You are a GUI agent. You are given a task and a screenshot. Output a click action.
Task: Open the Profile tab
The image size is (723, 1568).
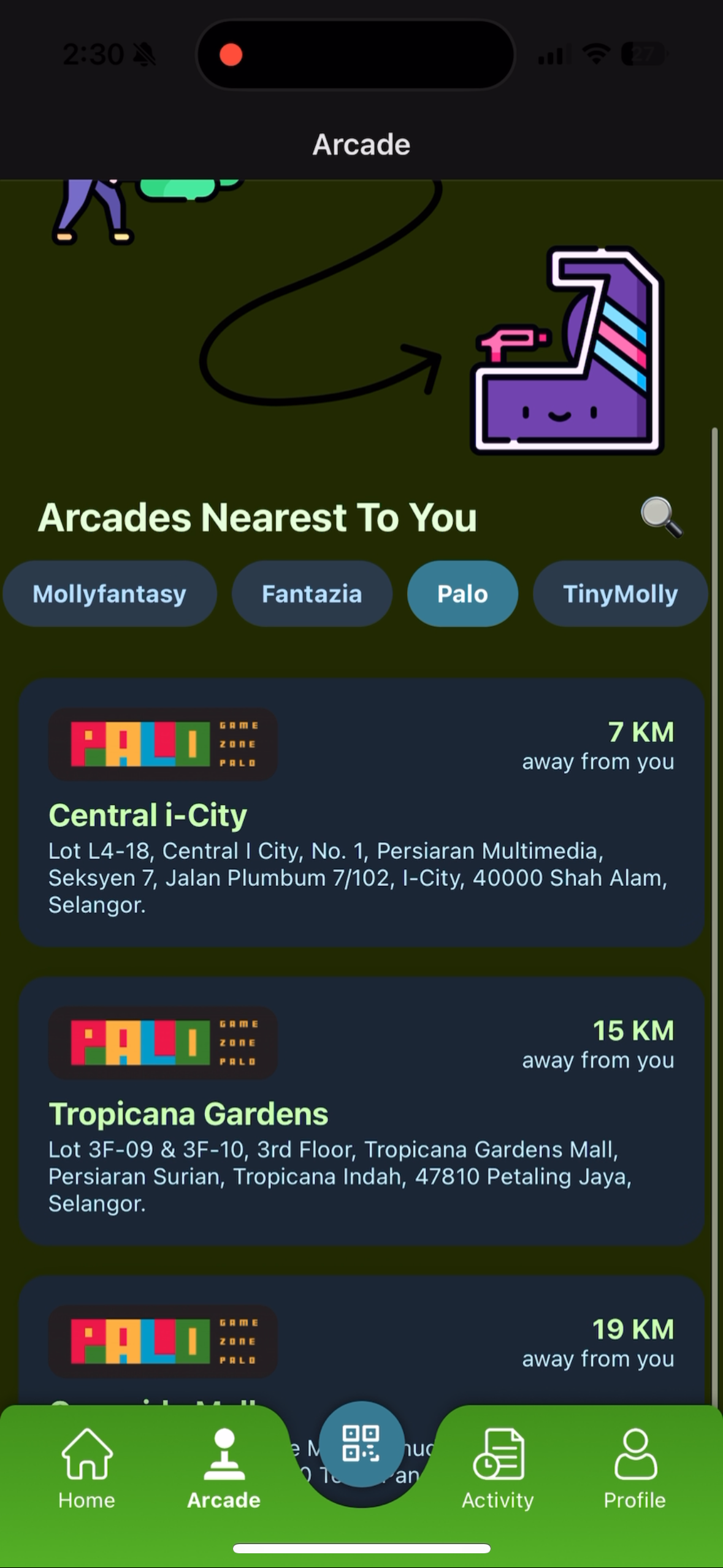coord(635,1467)
